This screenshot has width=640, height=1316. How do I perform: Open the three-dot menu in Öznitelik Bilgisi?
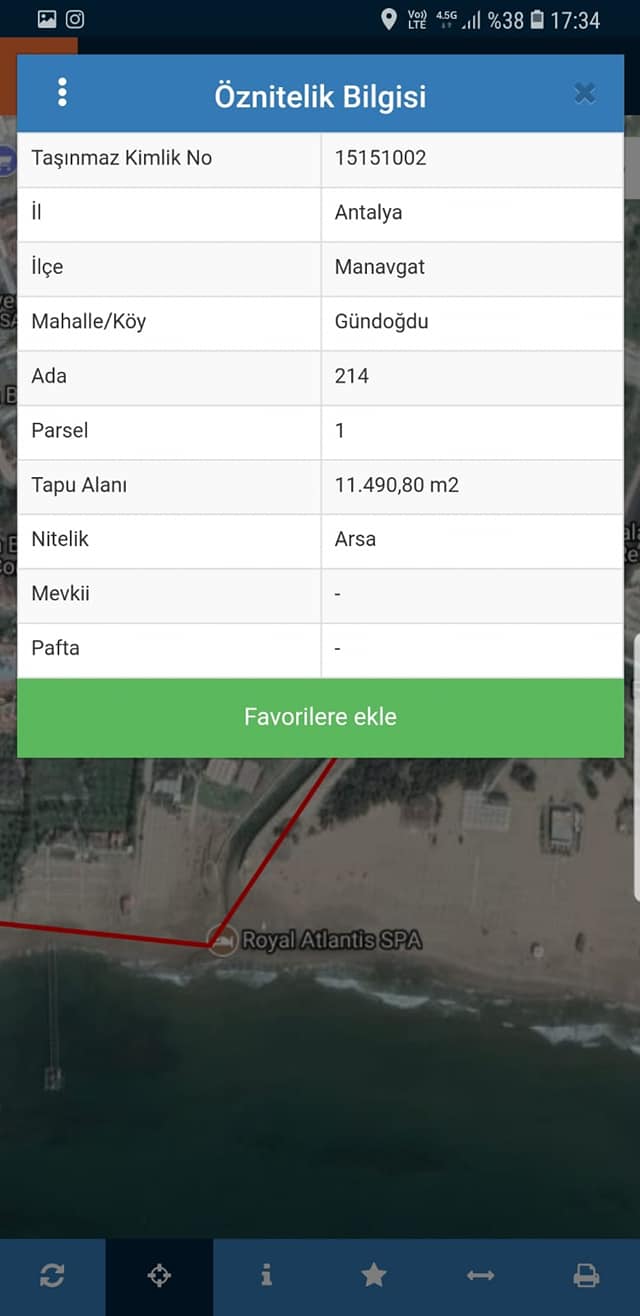(x=62, y=93)
